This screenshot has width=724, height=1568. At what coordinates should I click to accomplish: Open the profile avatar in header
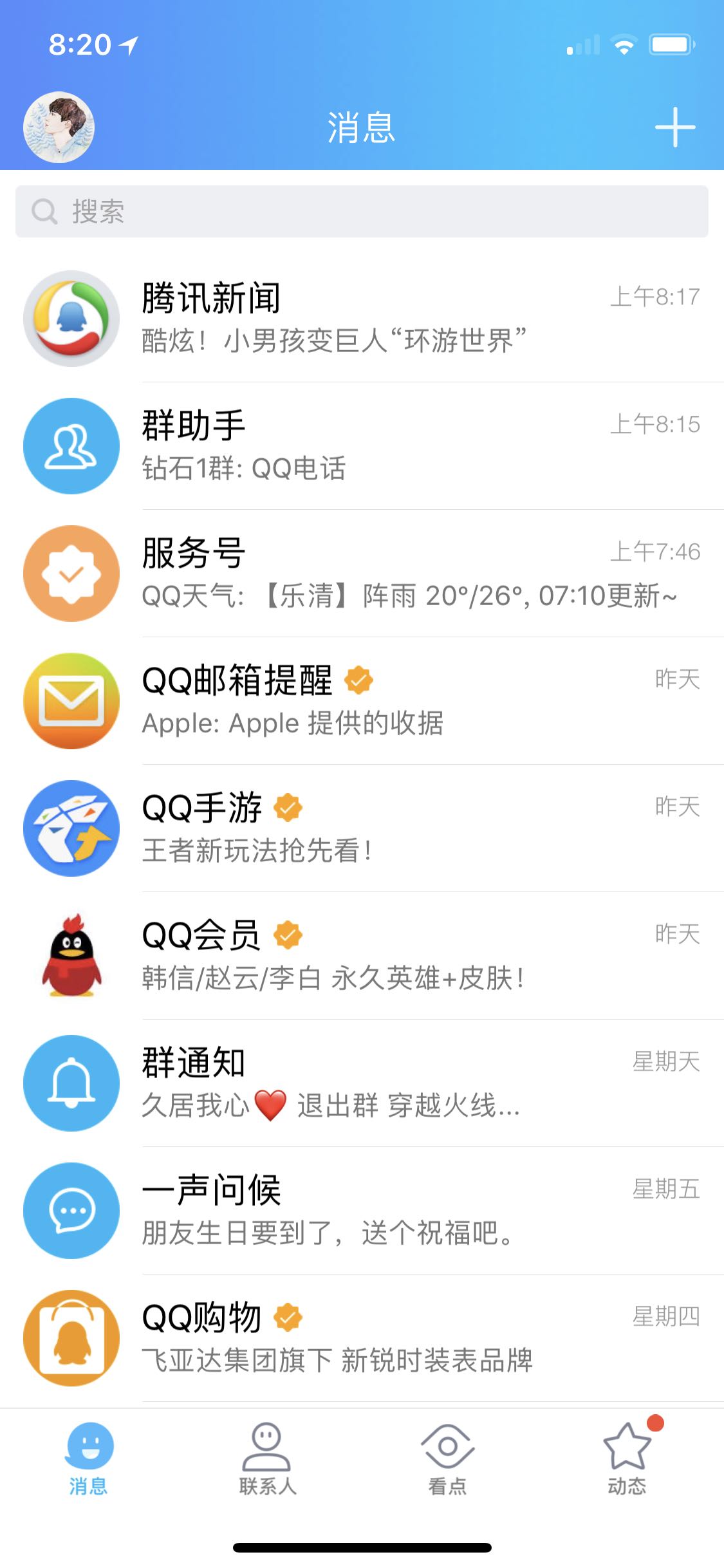pyautogui.click(x=59, y=127)
